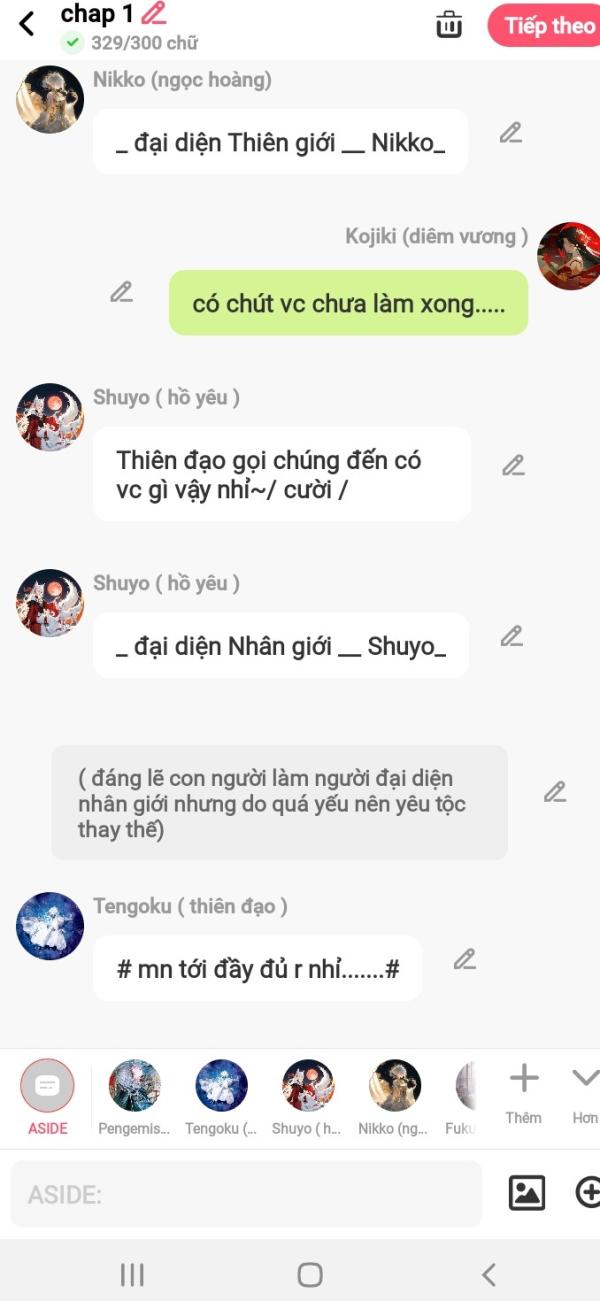Edit Tengoku's message mn tới đầy đủ

(464, 959)
